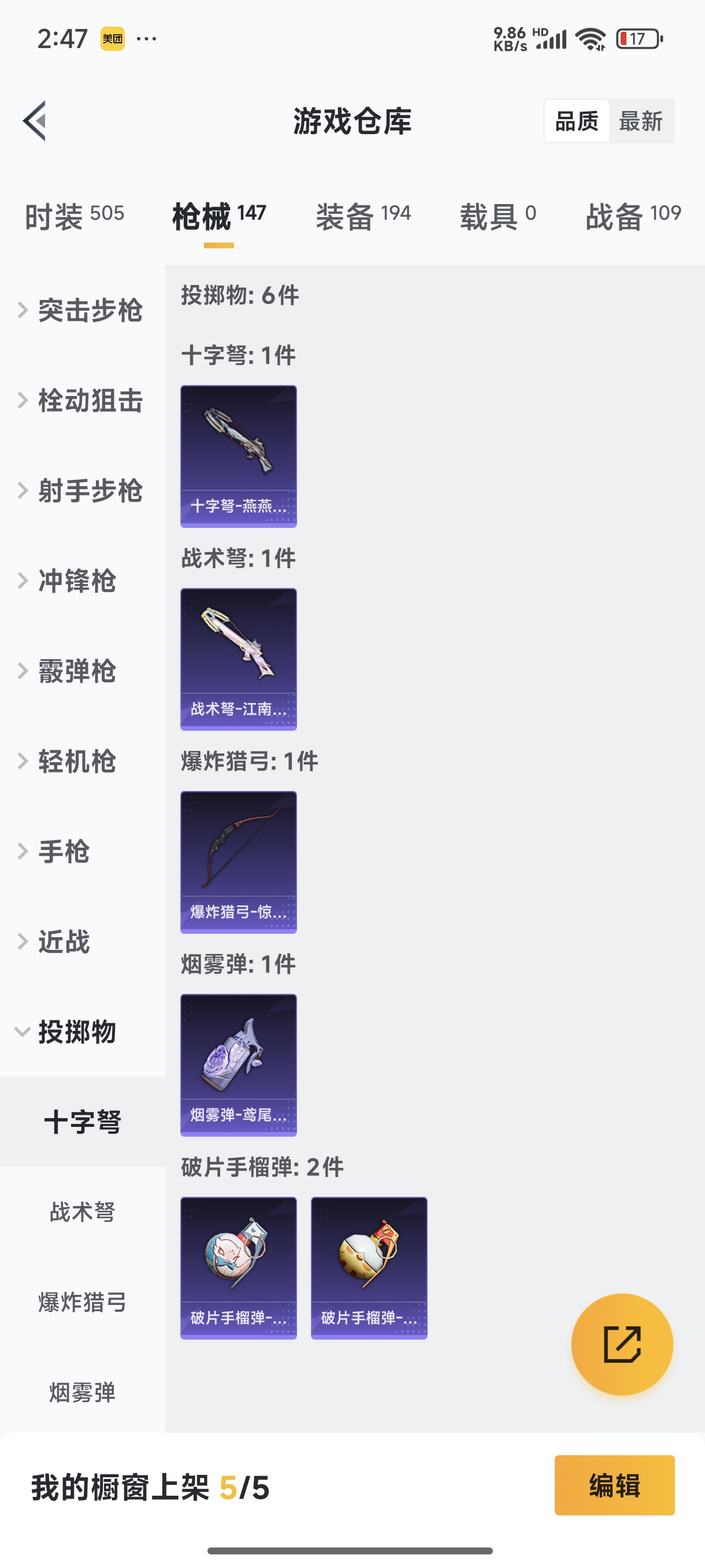Open the 载具 tab
Image resolution: width=705 pixels, height=1568 pixels.
pyautogui.click(x=497, y=216)
